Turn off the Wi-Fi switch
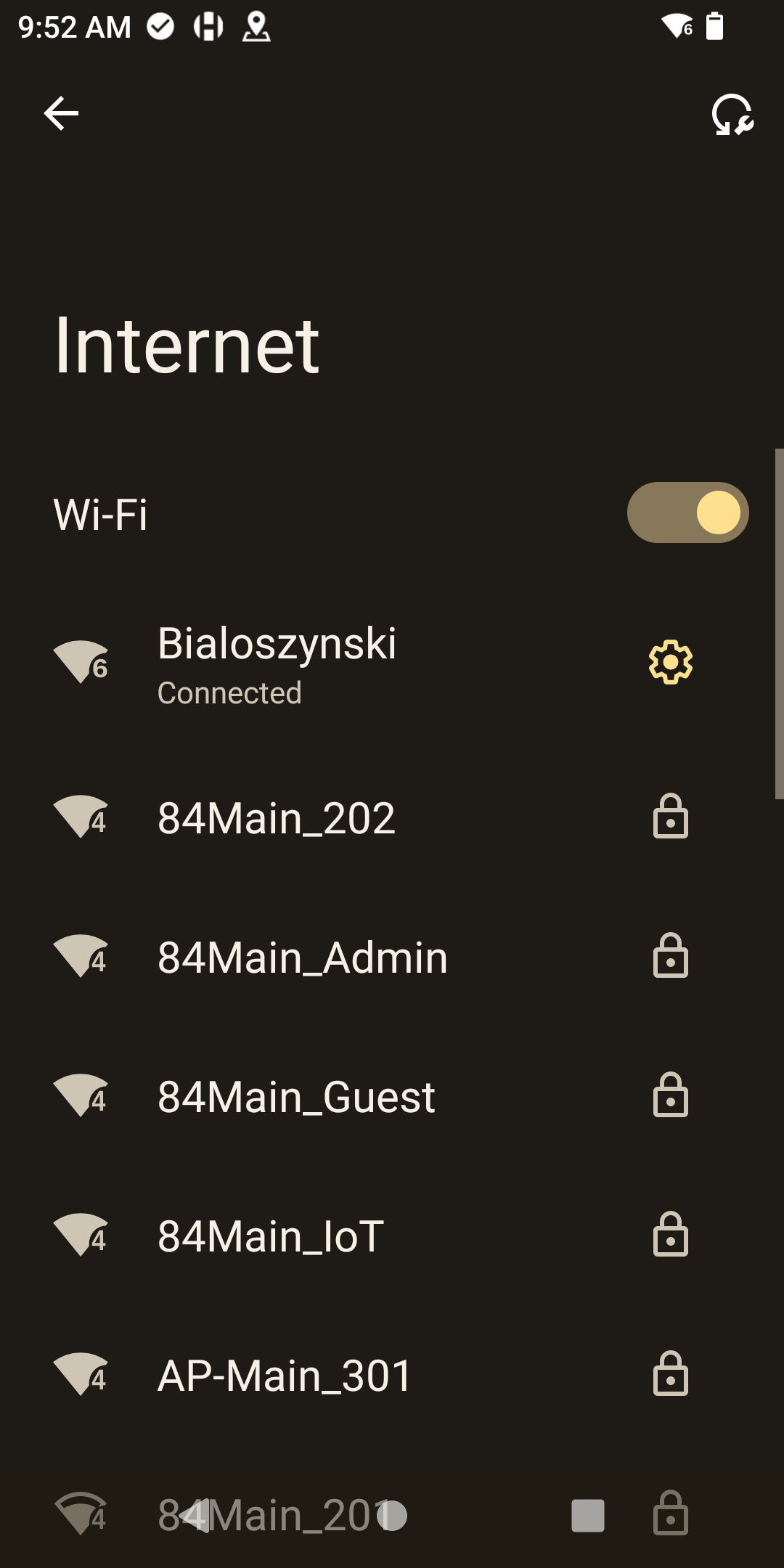Image resolution: width=784 pixels, height=1568 pixels. click(687, 513)
